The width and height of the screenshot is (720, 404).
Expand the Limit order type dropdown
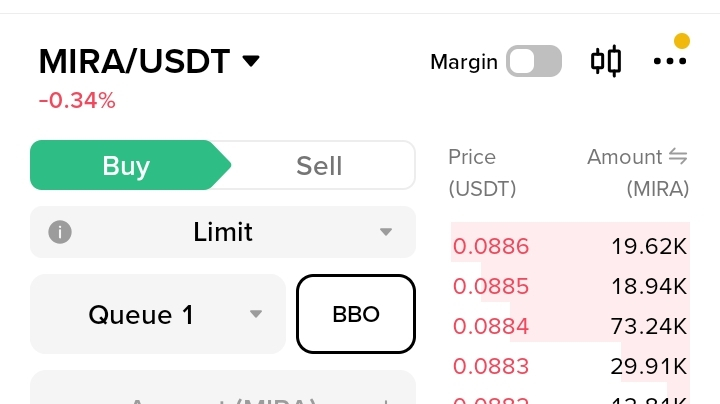(223, 233)
